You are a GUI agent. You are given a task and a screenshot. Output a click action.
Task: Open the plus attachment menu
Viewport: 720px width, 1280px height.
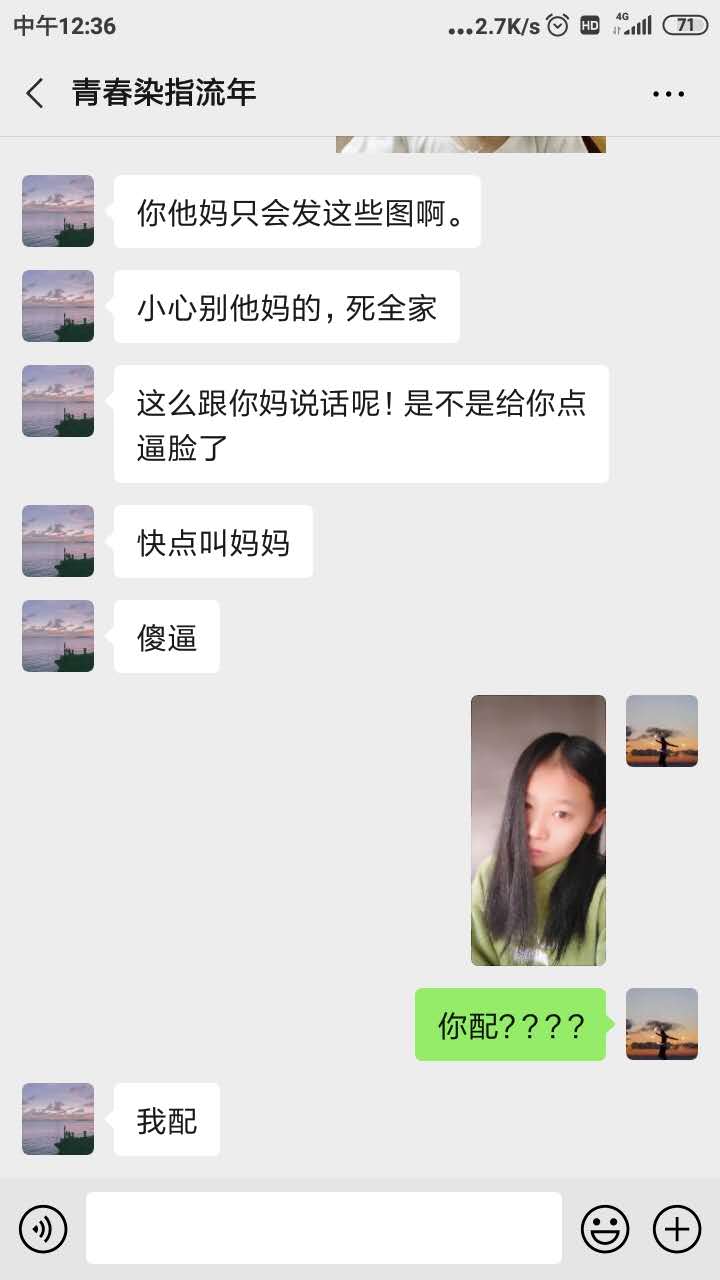(x=677, y=1229)
